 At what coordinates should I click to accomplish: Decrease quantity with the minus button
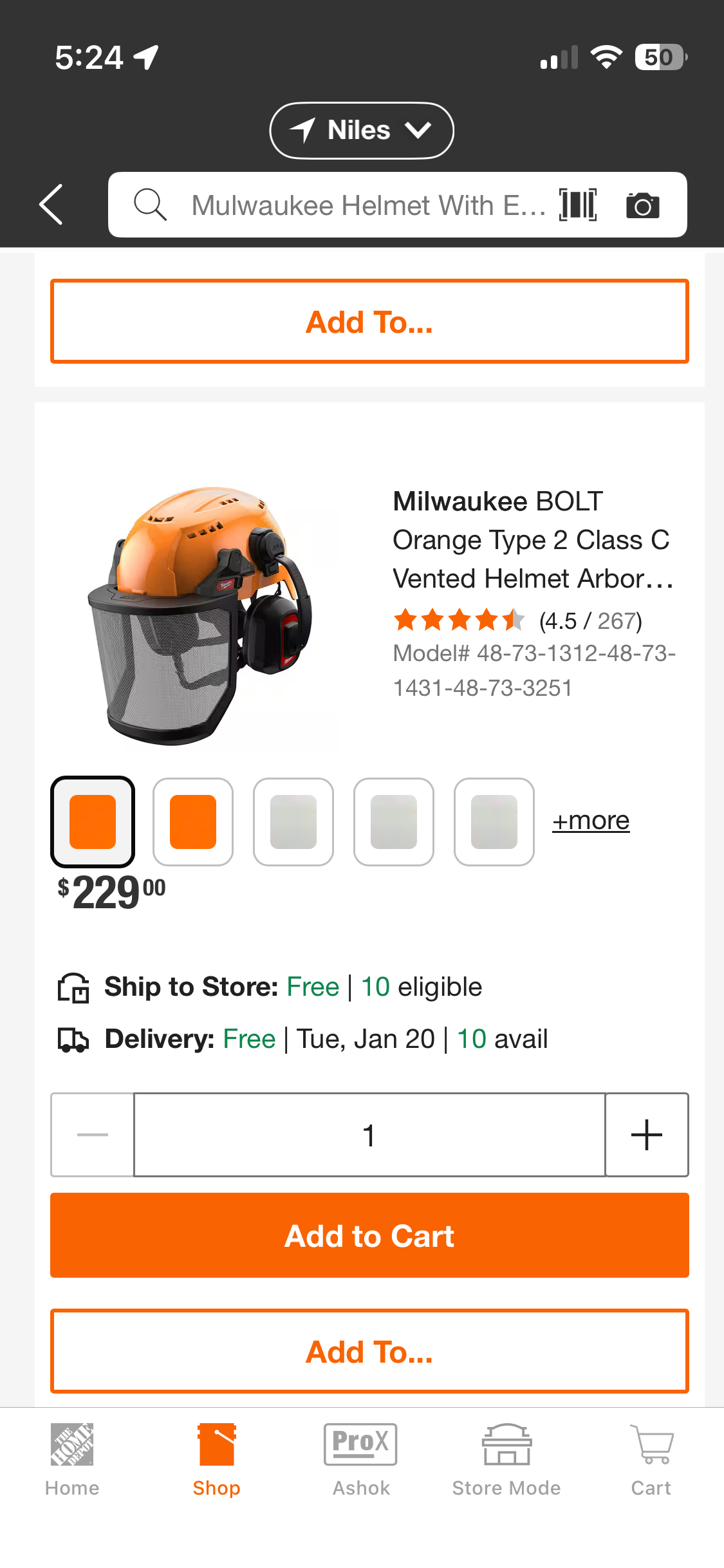pos(93,1134)
